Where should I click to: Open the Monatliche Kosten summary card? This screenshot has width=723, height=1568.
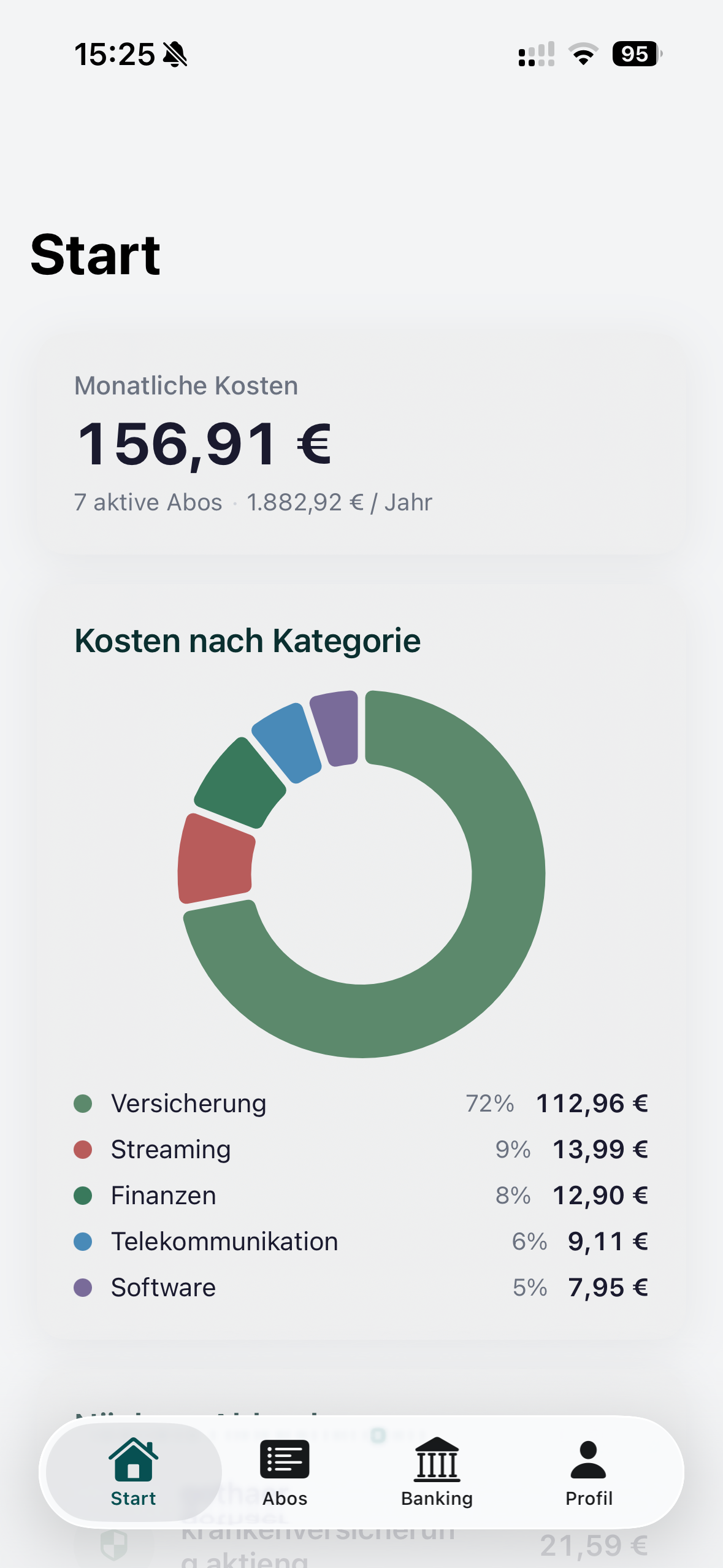pos(362,442)
